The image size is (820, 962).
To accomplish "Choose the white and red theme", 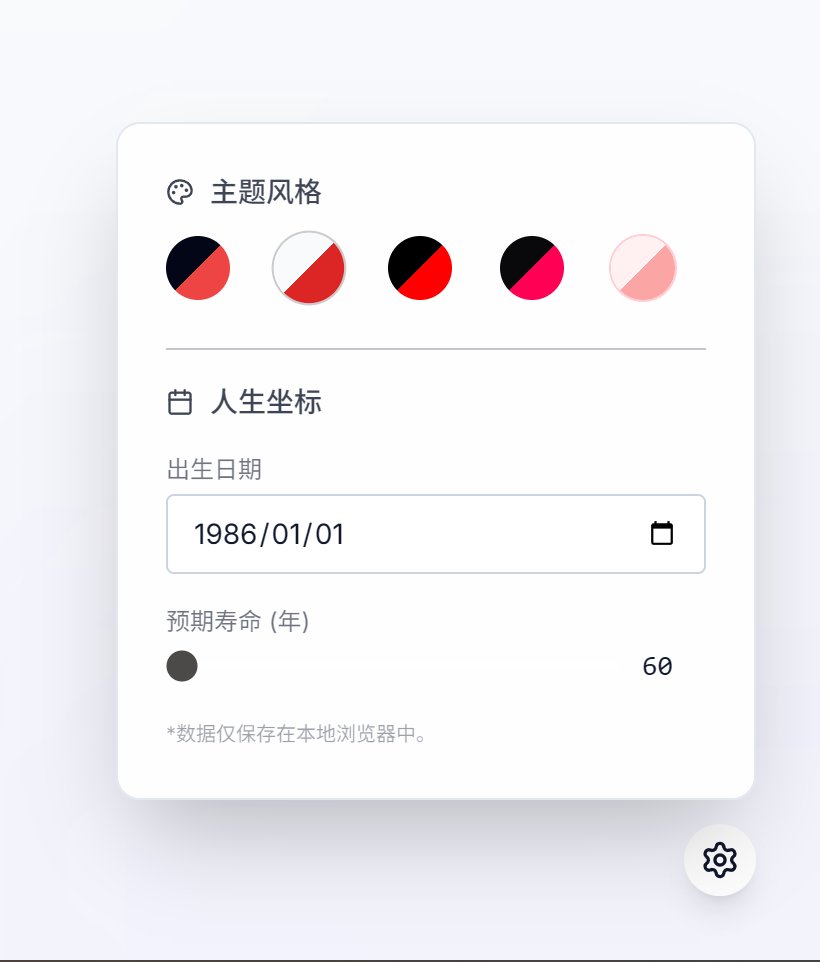I will (309, 268).
